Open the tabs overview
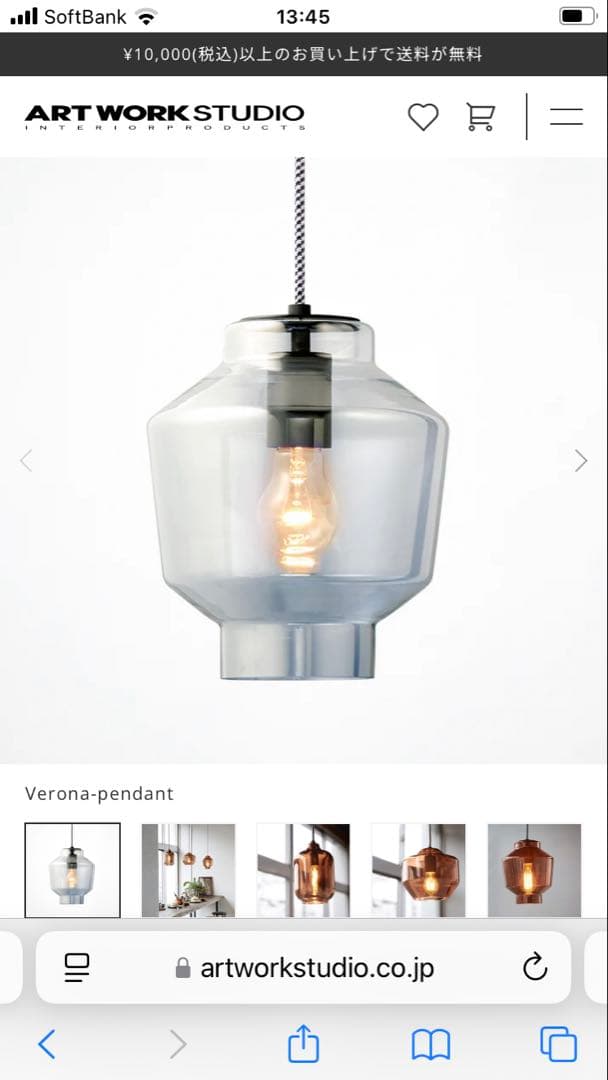Viewport: 608px width, 1080px height. tap(558, 1045)
